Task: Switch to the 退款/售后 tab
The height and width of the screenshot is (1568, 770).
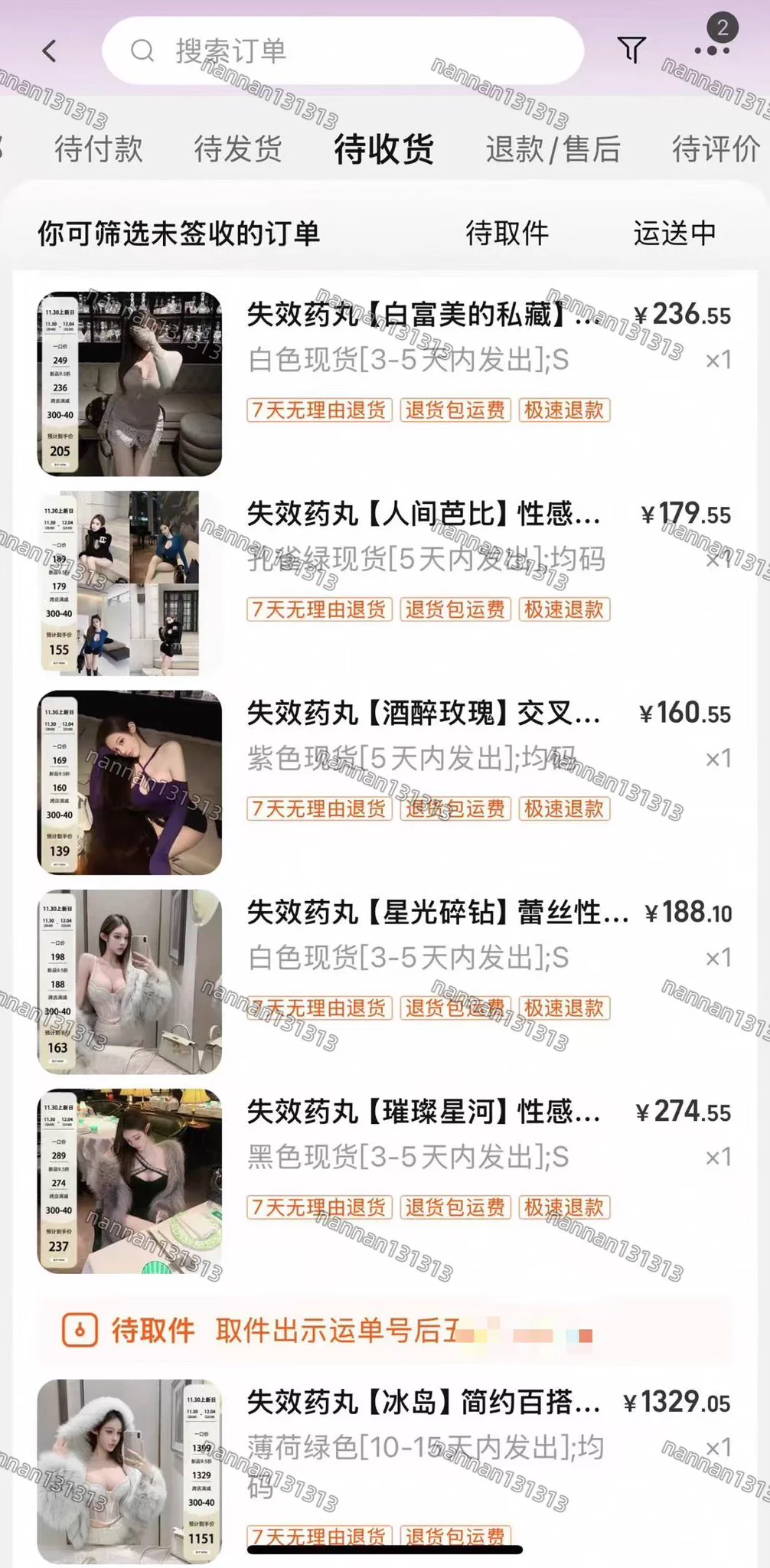Action: coord(553,149)
